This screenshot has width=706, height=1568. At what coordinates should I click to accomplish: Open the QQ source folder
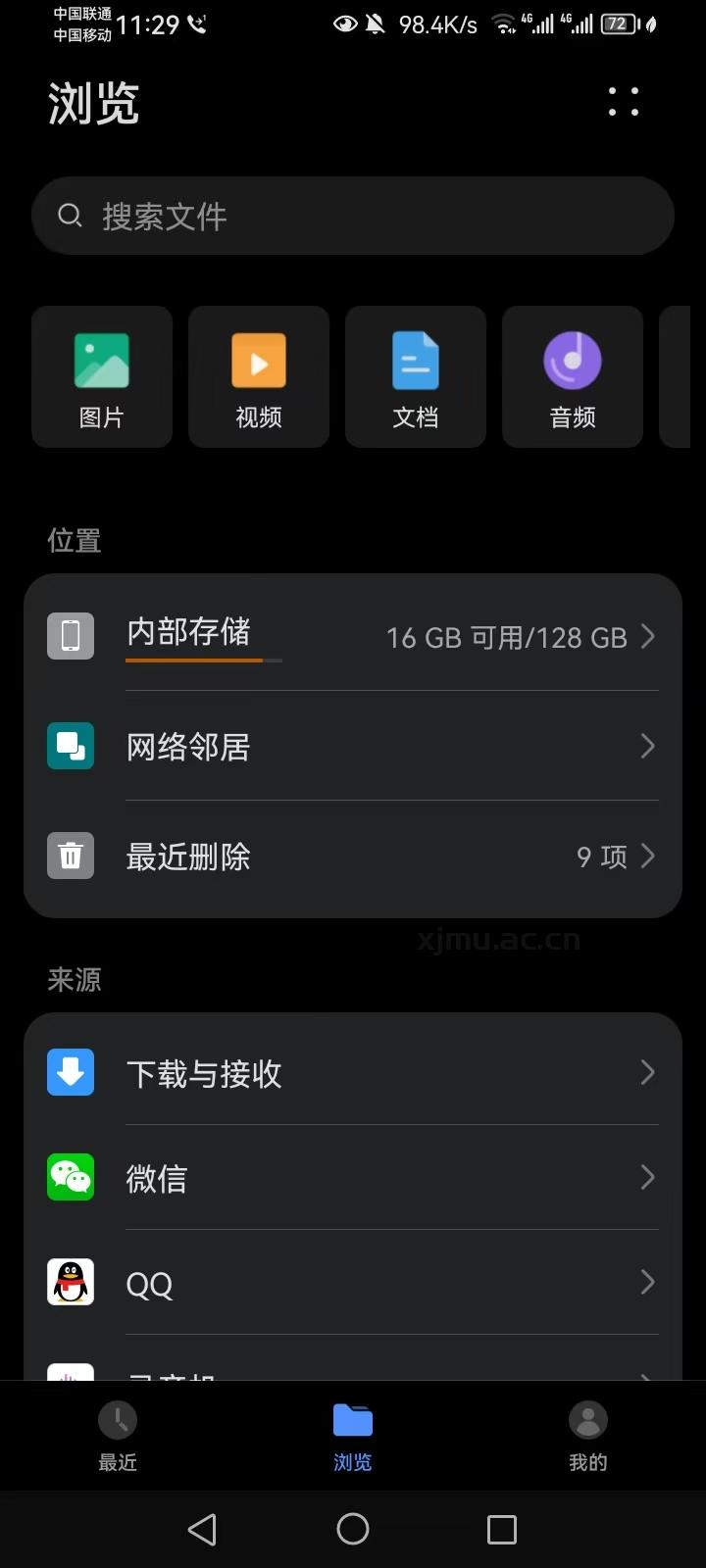[x=353, y=1282]
